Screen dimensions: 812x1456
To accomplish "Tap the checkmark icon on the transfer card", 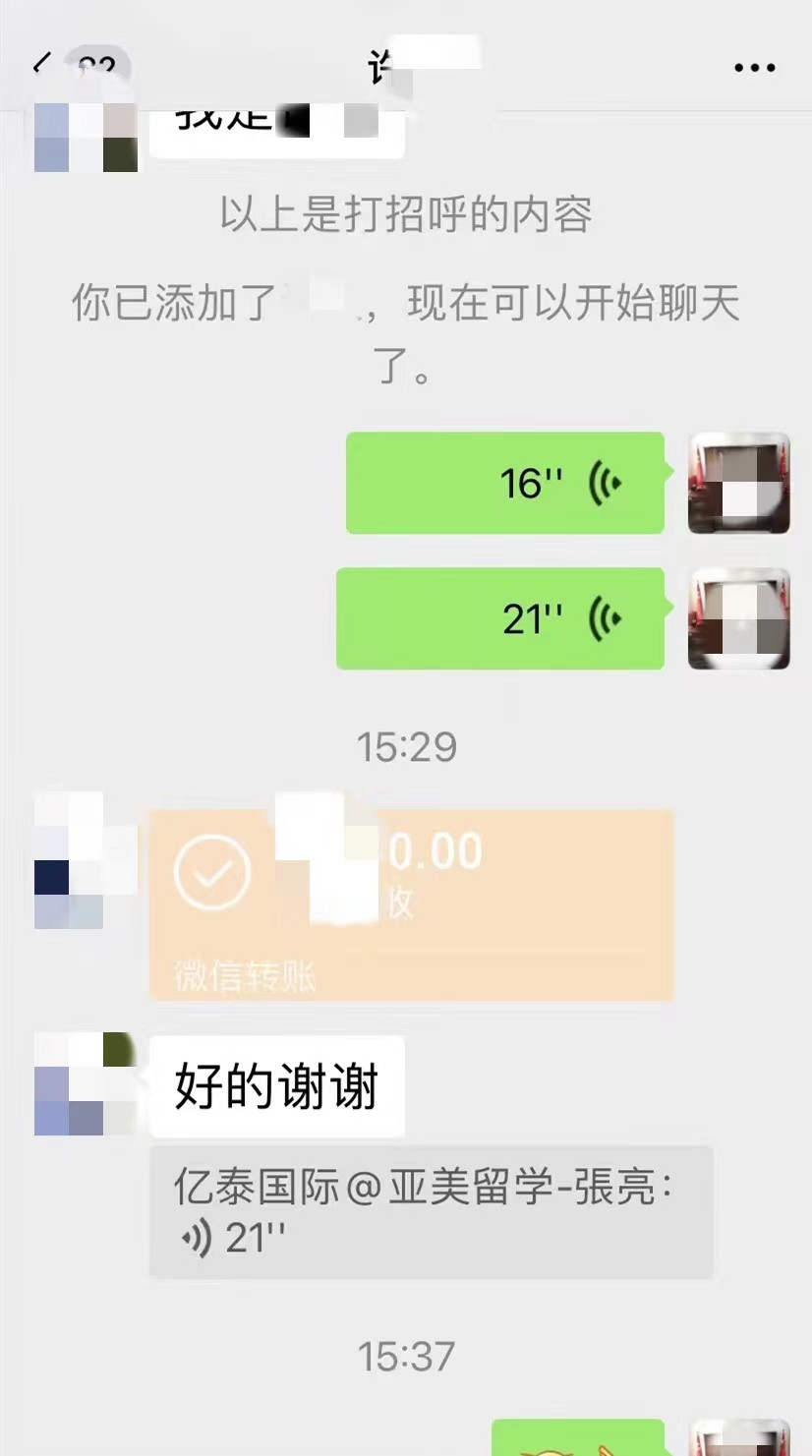I will click(211, 873).
